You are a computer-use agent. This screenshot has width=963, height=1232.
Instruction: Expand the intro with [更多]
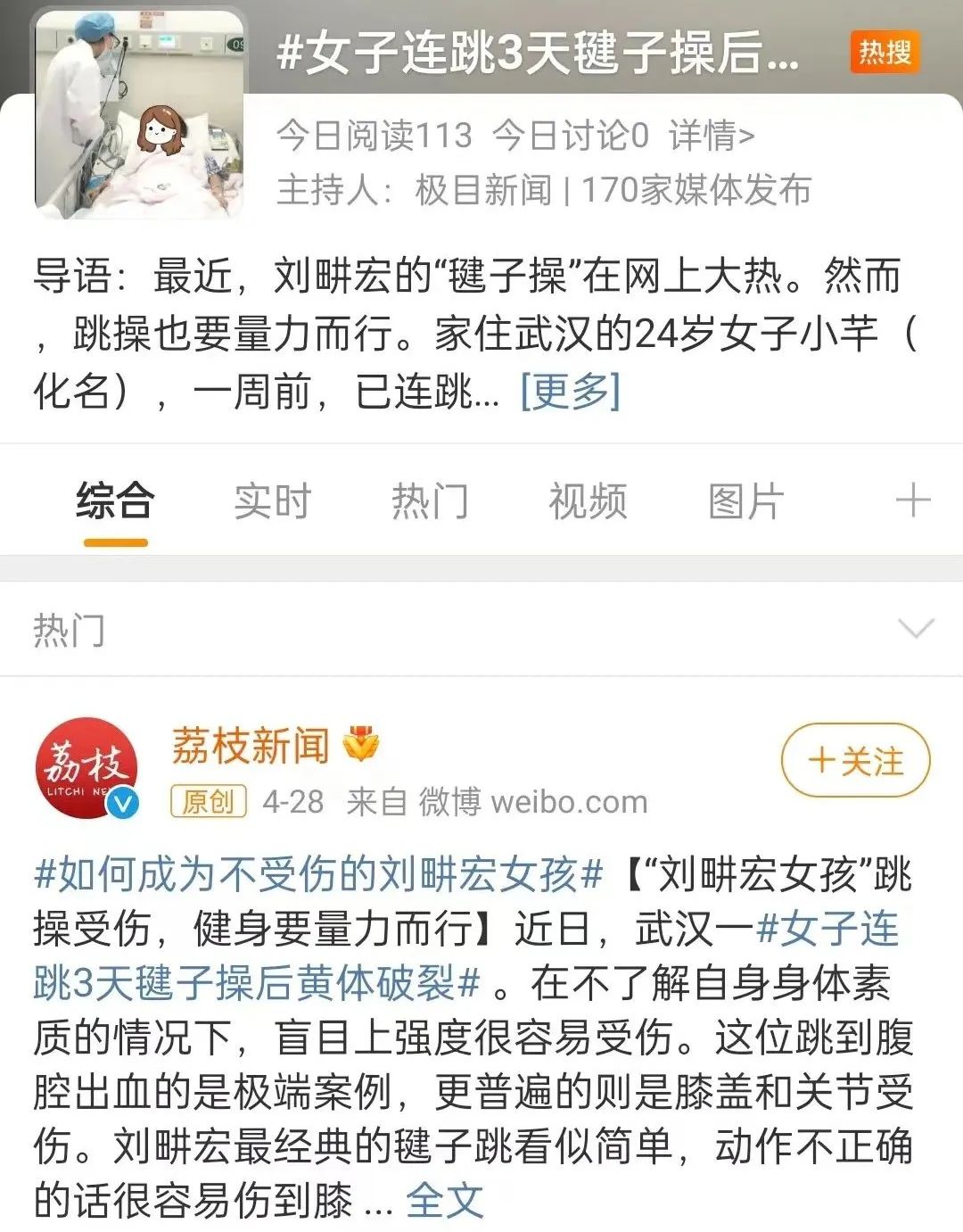point(571,391)
